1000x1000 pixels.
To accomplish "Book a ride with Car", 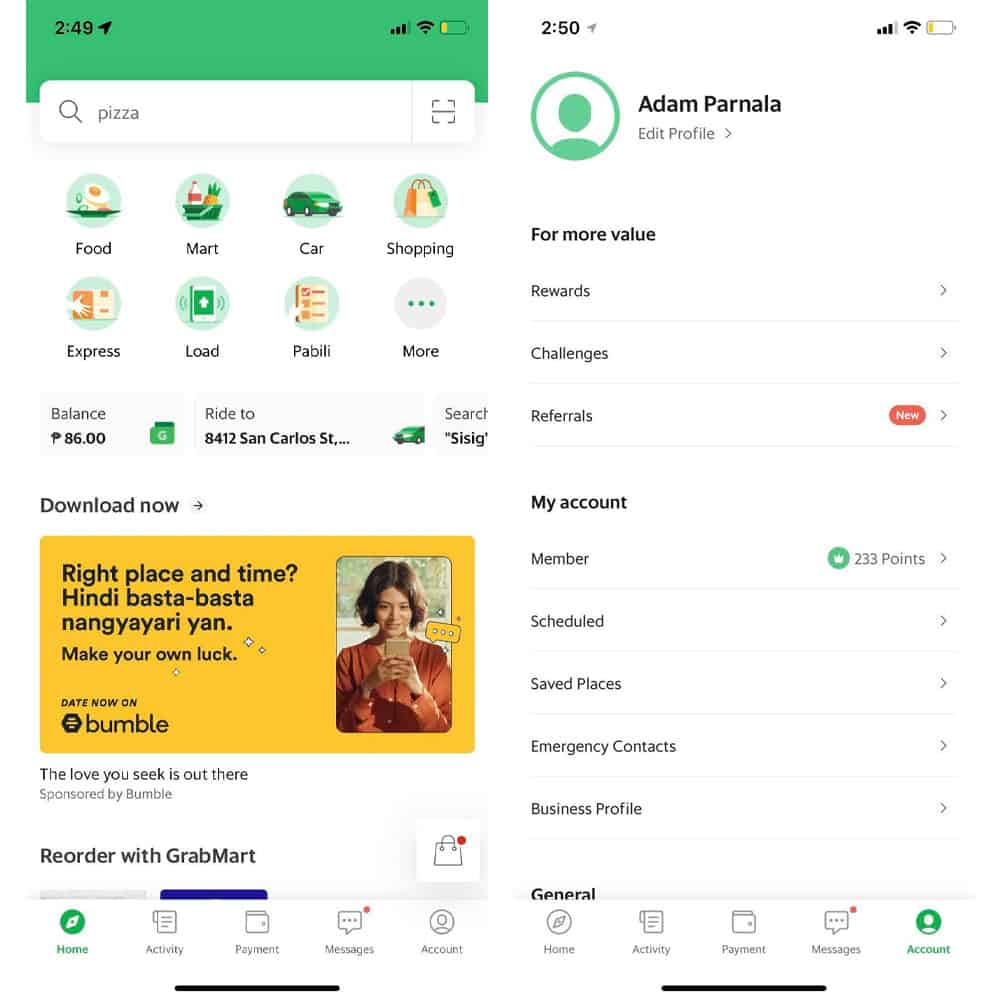I will click(x=312, y=214).
